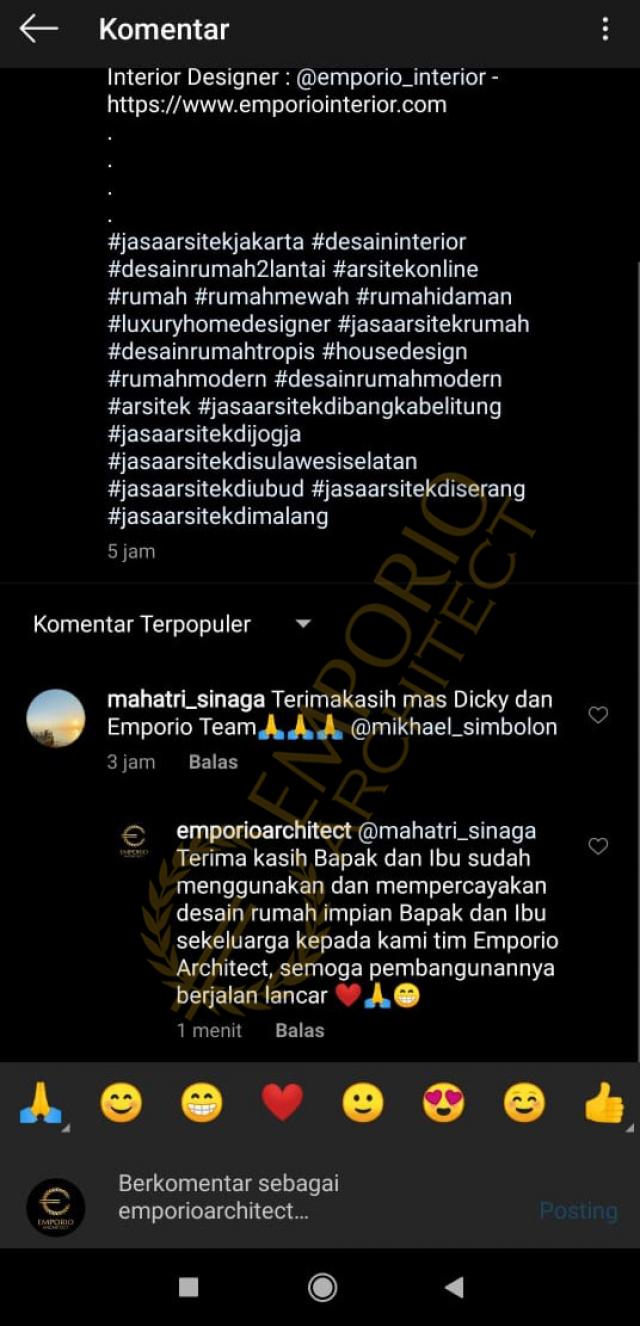Focus the Berkomentar sebagai emporioarchitect field
Screen dimensions: 640x1326
pos(300,1197)
